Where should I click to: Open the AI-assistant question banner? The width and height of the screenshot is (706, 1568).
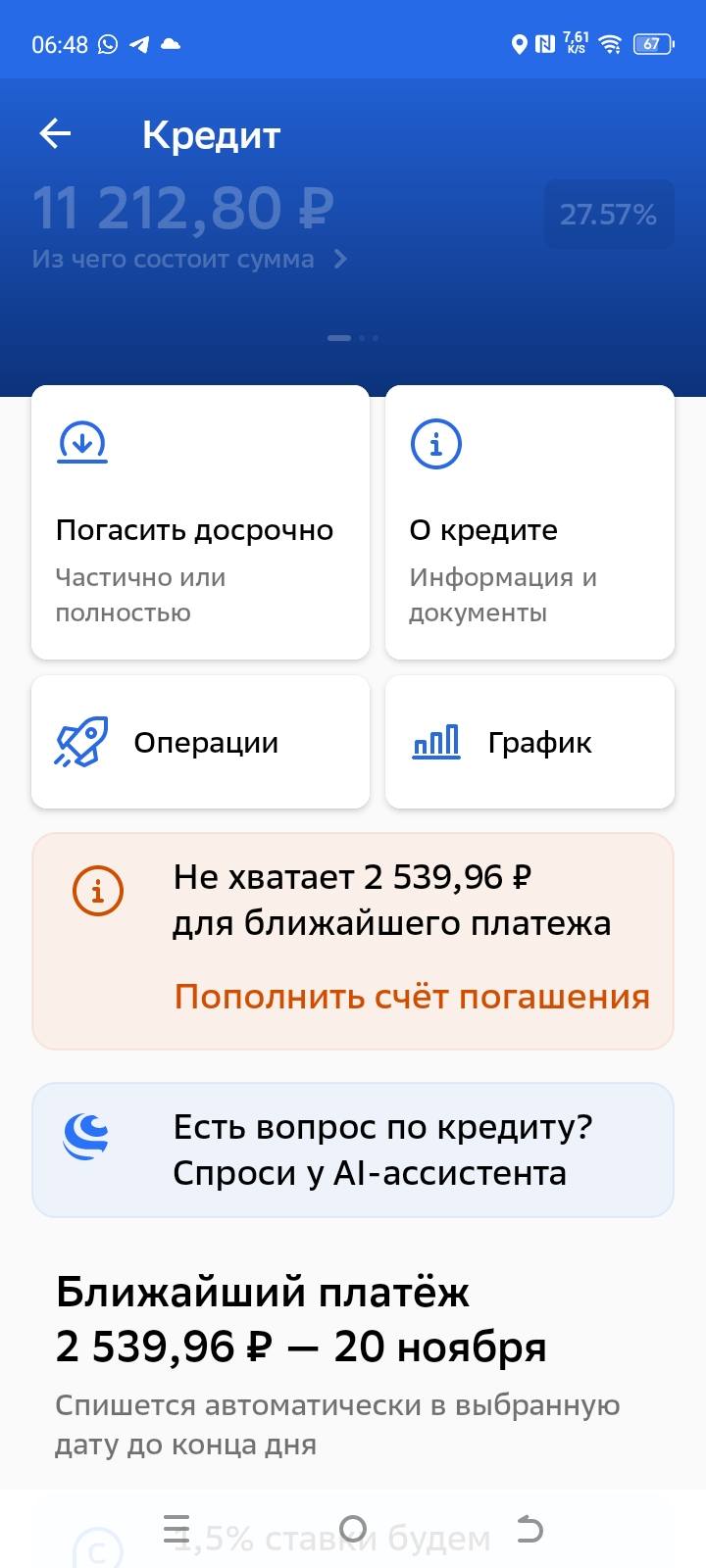(382, 1149)
